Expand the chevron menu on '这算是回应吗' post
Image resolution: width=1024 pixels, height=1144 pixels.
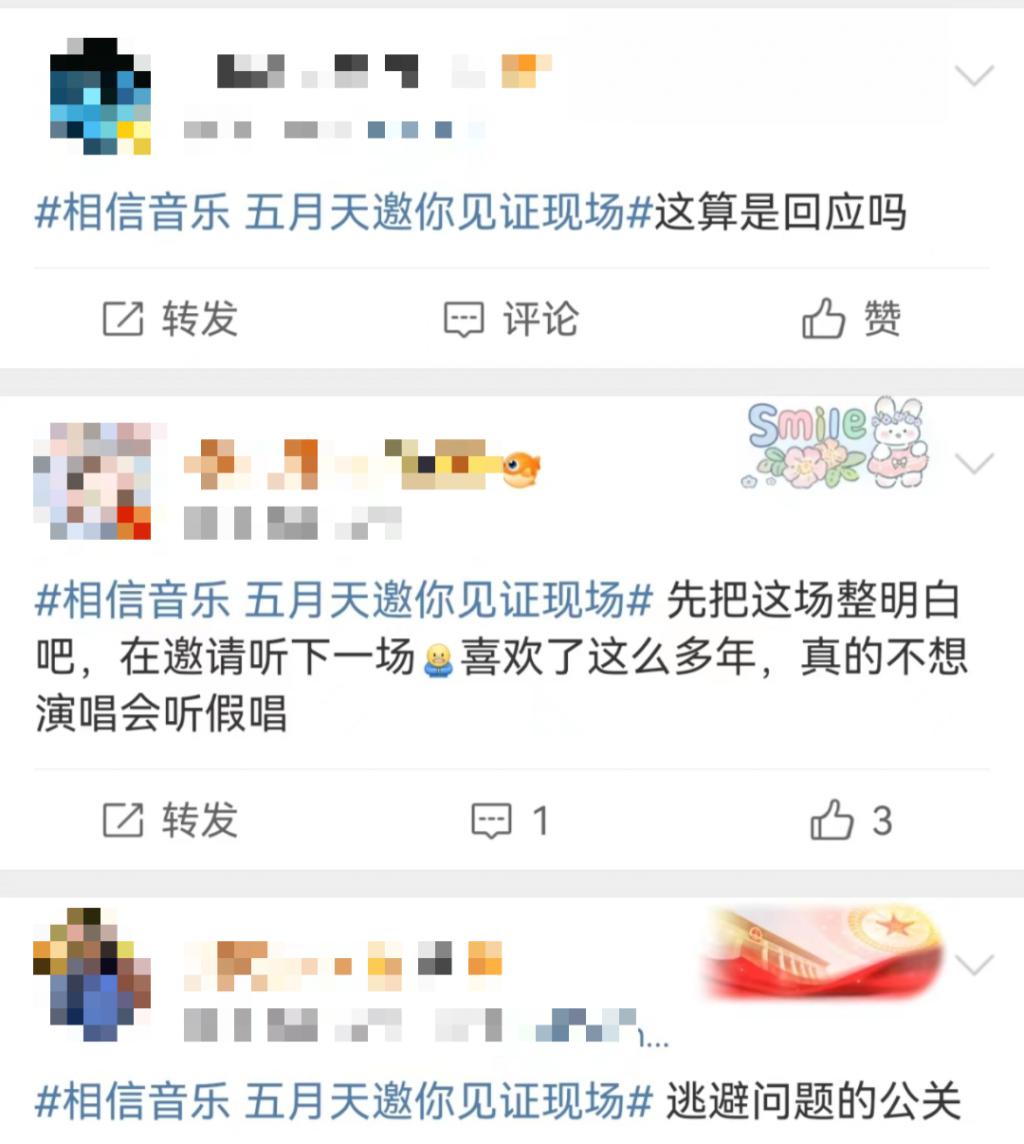pyautogui.click(x=974, y=76)
